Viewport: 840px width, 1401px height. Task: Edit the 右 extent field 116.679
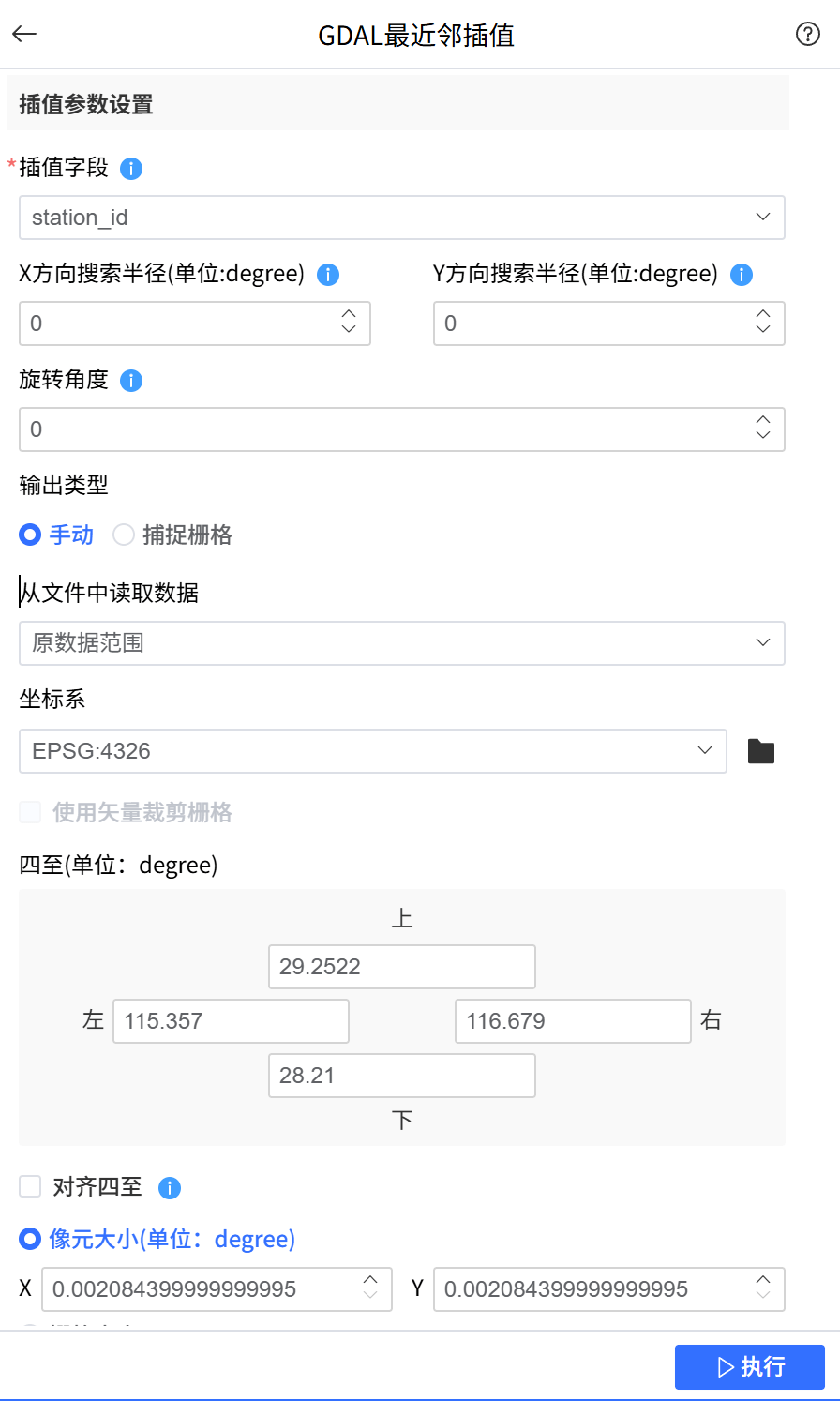coord(573,1021)
